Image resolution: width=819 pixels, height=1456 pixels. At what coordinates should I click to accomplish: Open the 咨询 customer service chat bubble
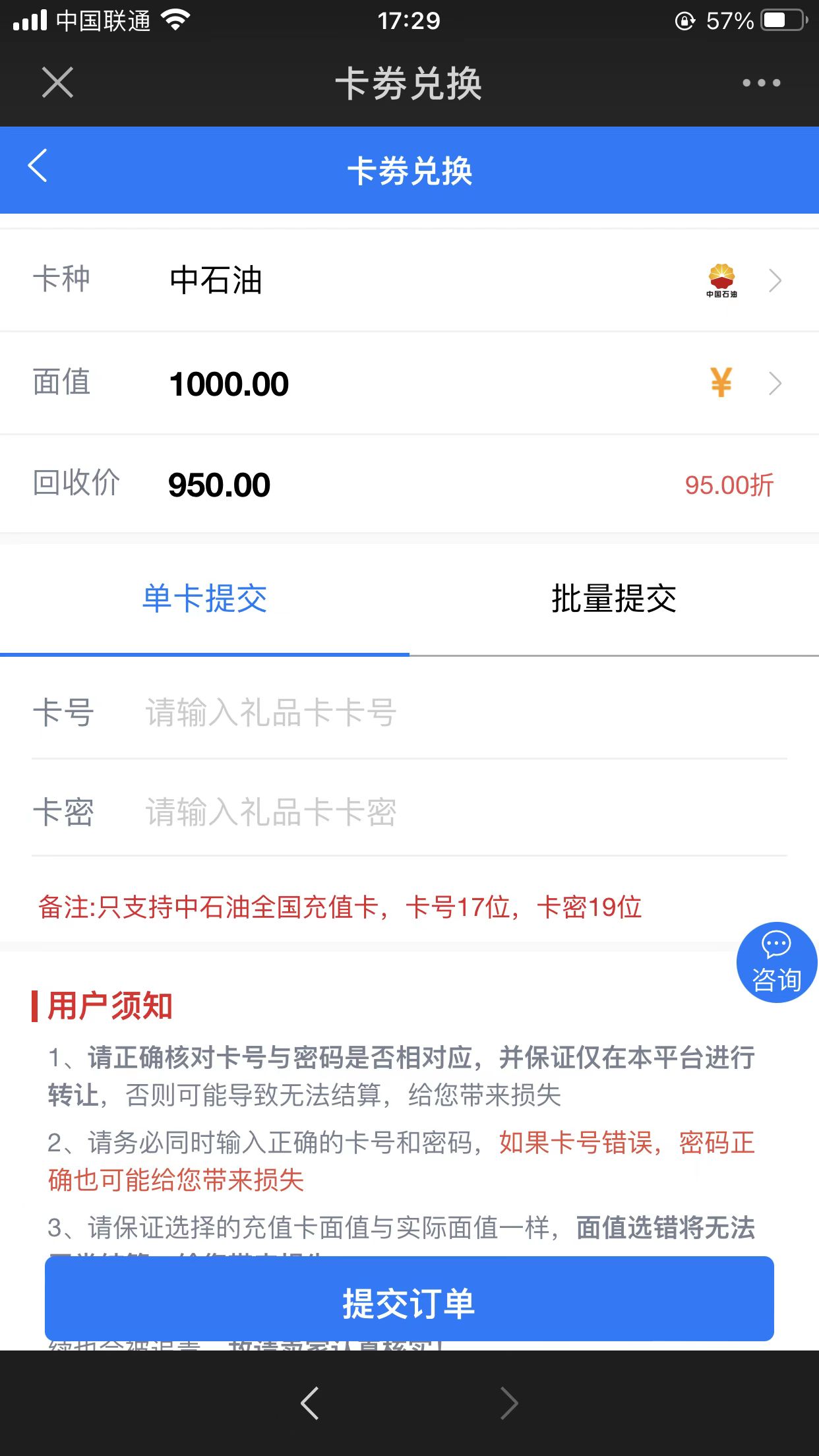(x=777, y=963)
